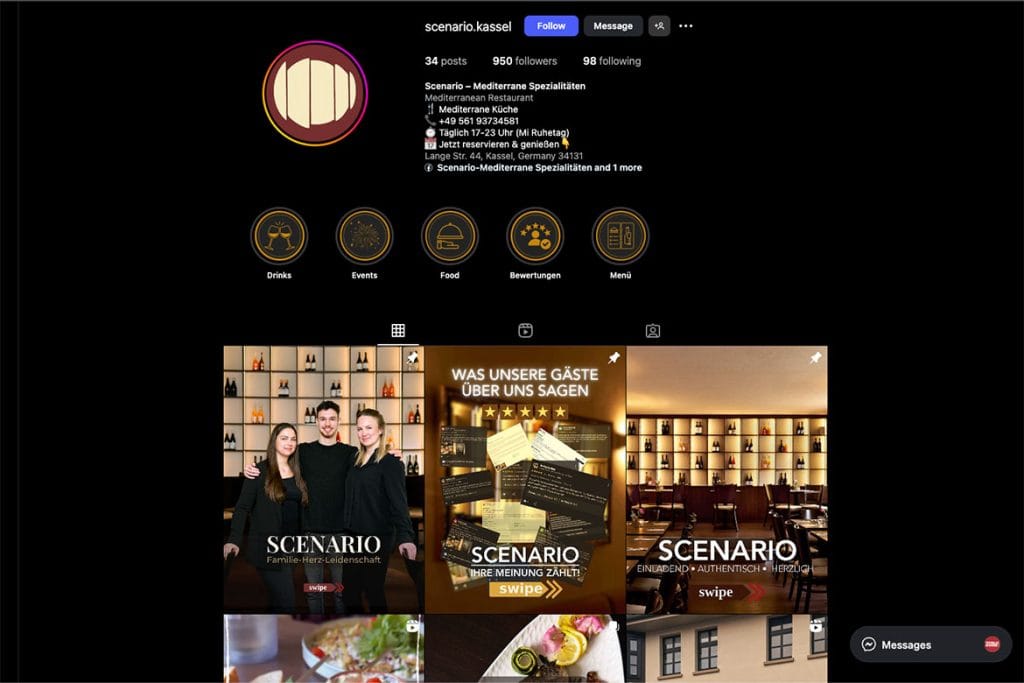View the 98 following list
The image size is (1024, 683).
coord(611,61)
